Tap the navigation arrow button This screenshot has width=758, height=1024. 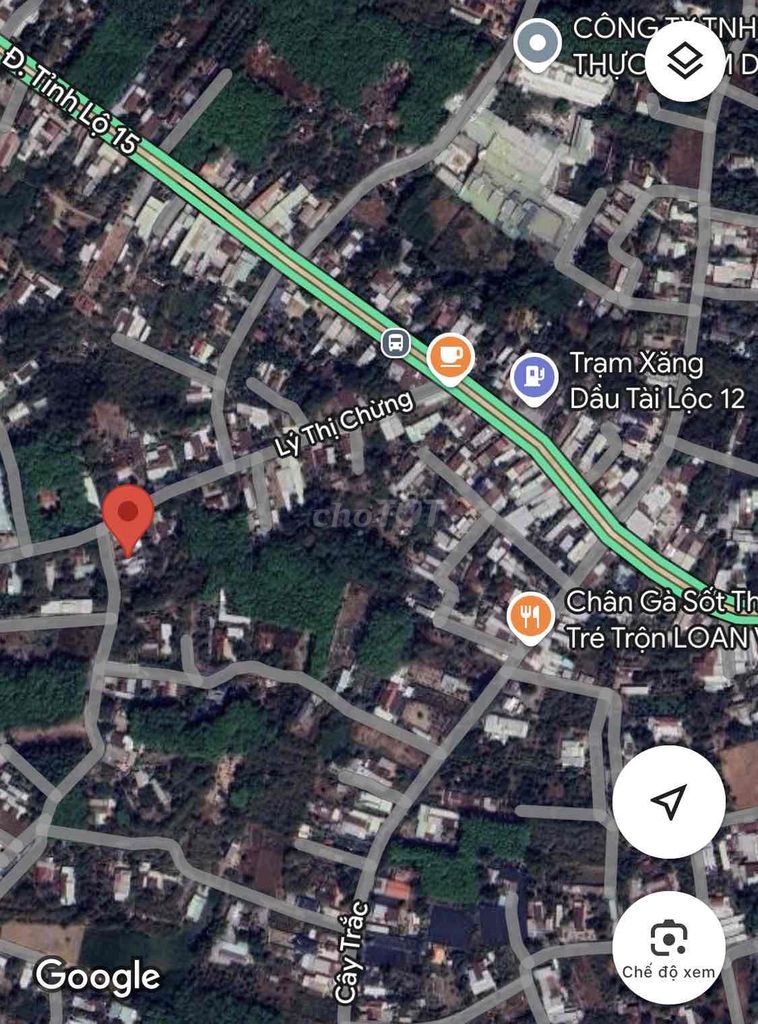668,801
